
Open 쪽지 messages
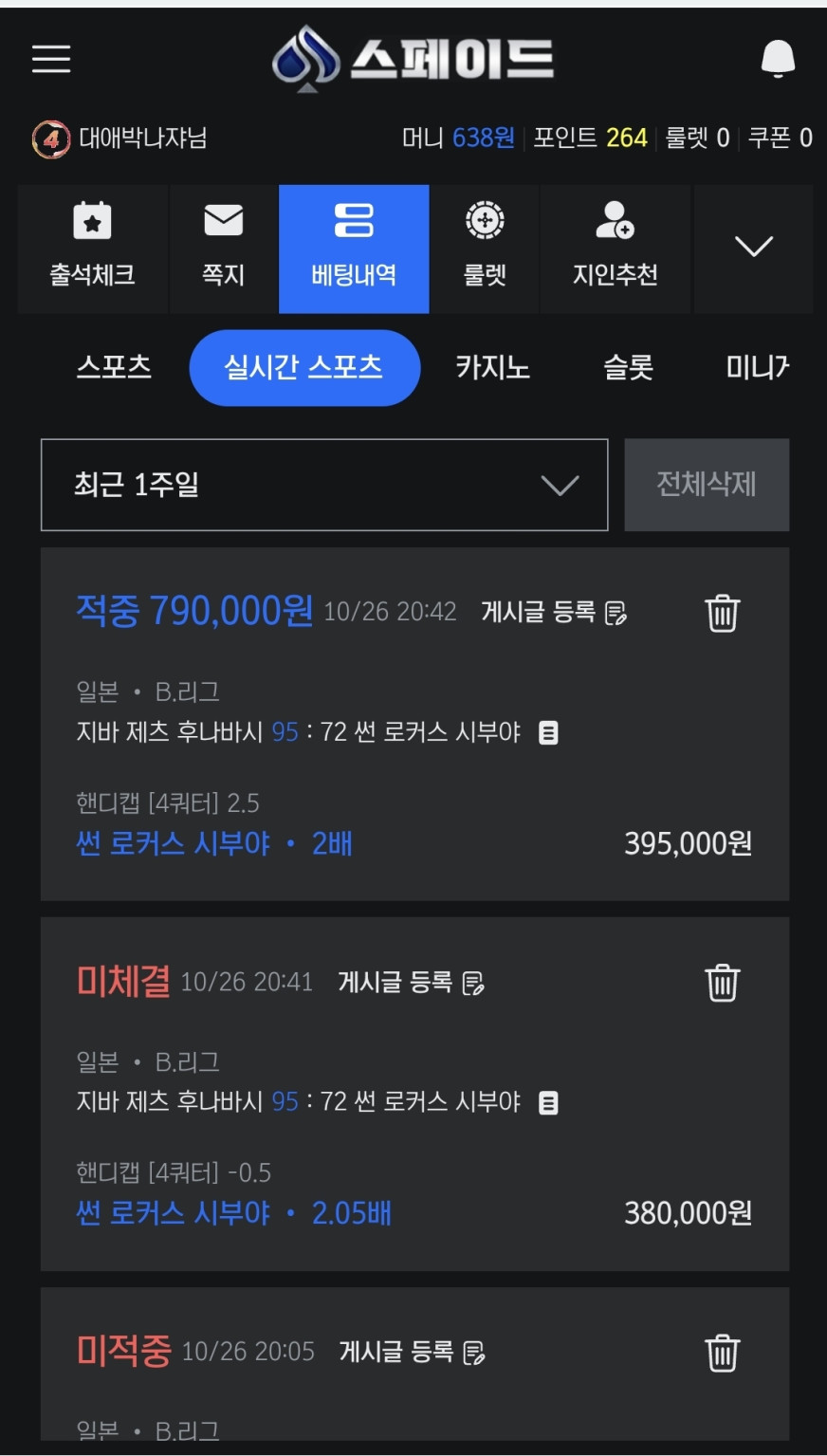224,249
